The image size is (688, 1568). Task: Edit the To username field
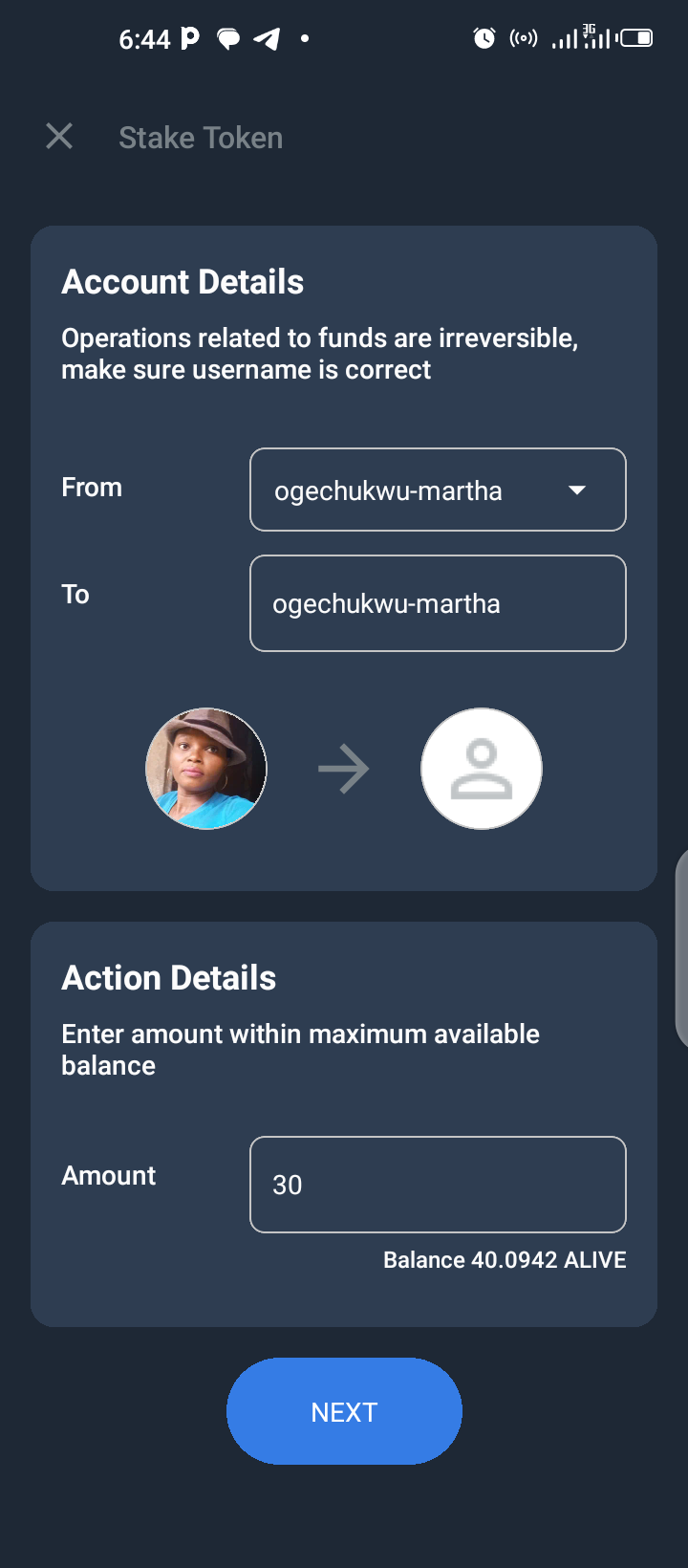tap(438, 603)
